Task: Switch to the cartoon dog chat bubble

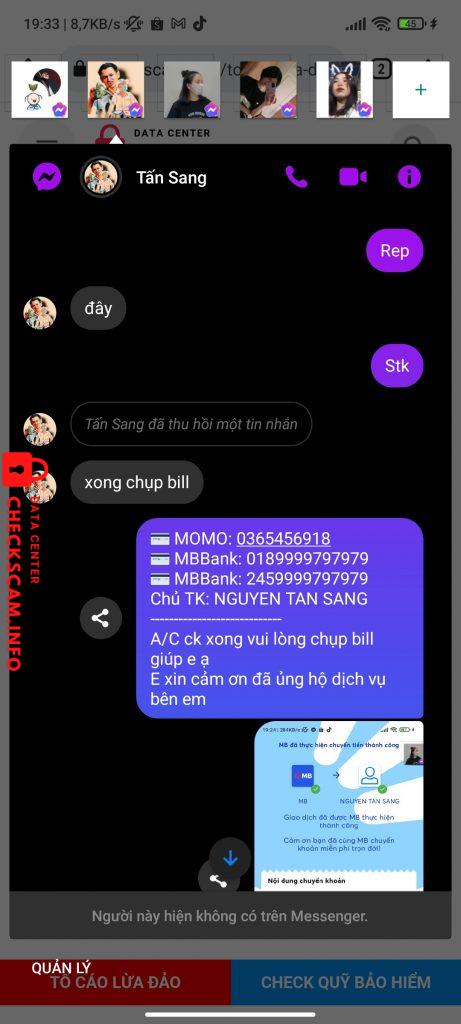Action: pos(40,89)
